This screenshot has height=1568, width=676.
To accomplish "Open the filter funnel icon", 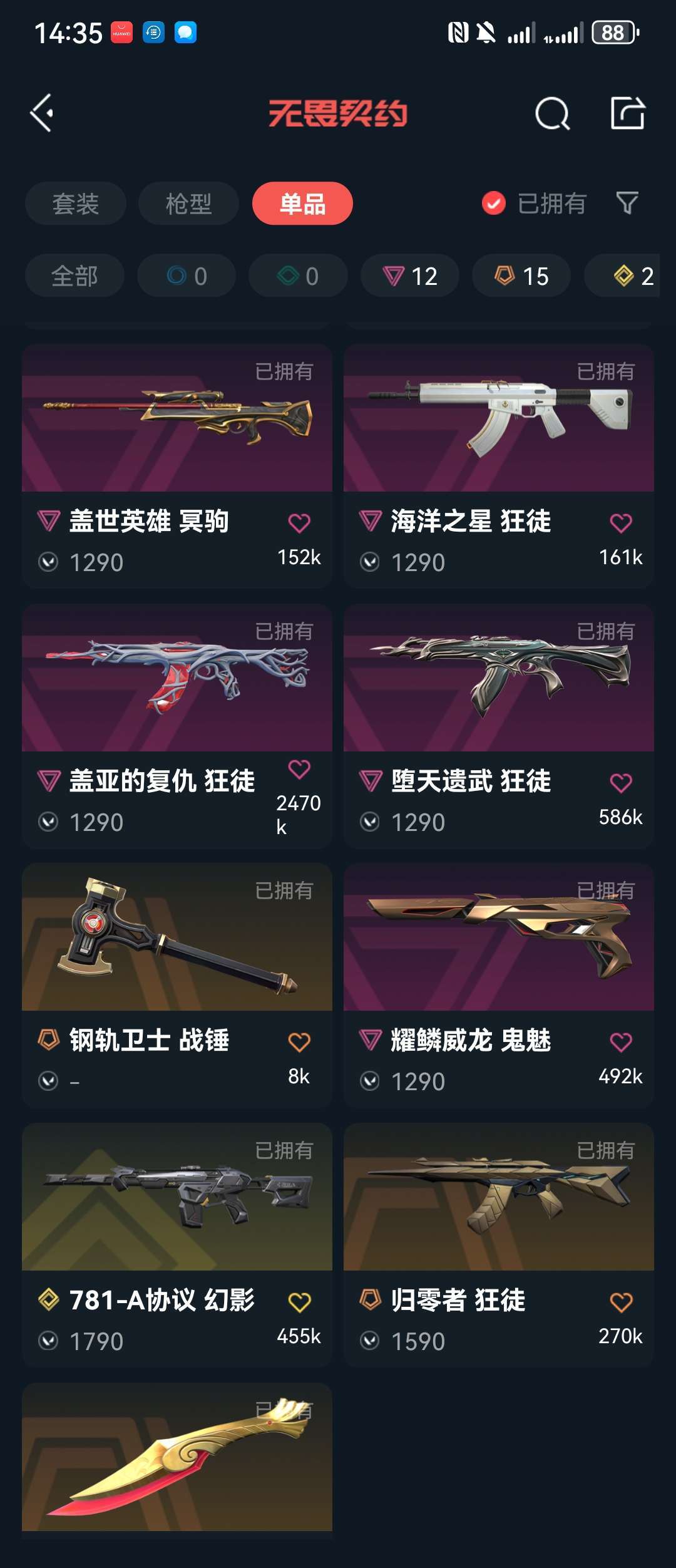I will pos(627,203).
